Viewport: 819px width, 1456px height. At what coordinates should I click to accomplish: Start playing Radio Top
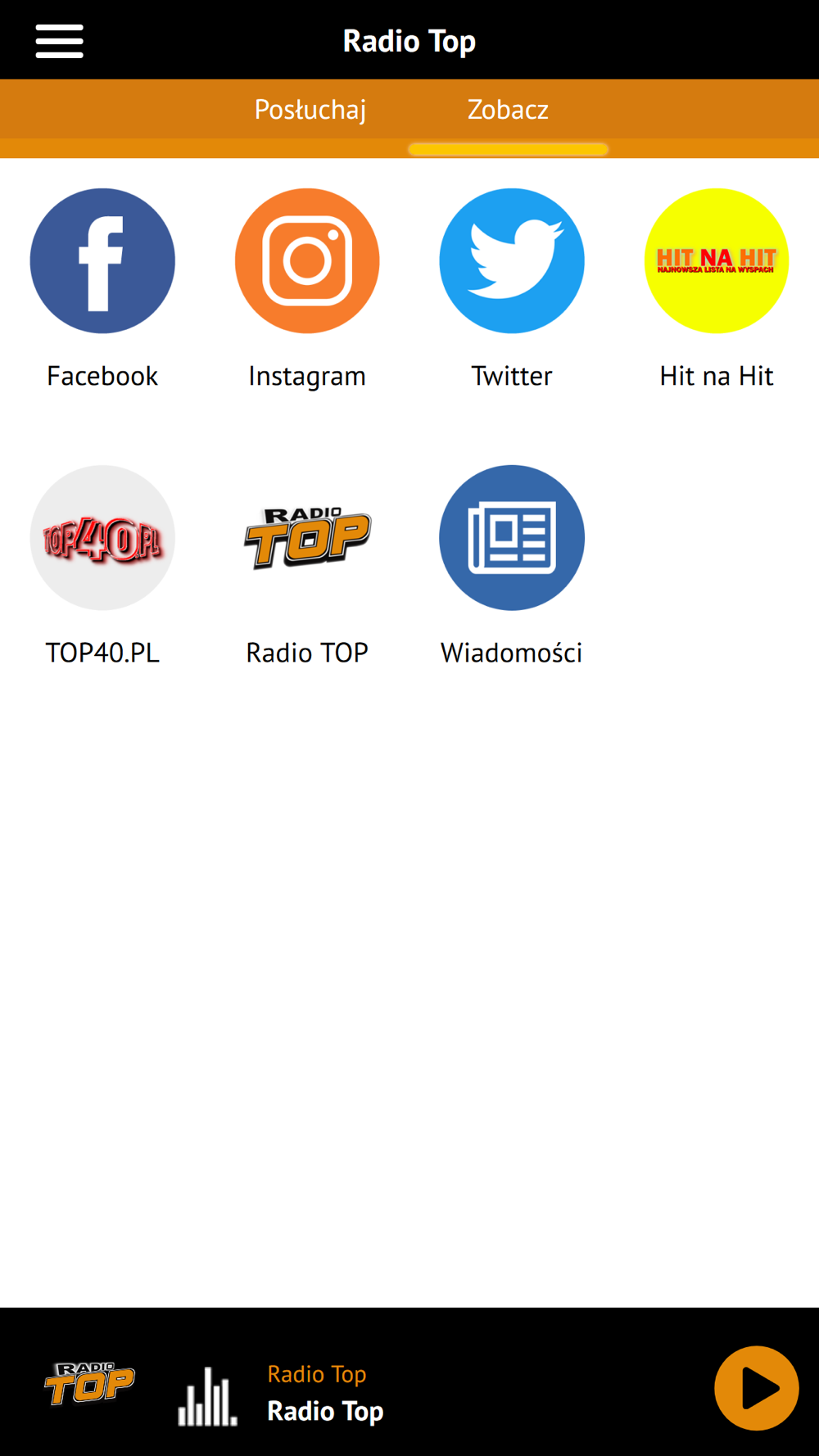756,1388
